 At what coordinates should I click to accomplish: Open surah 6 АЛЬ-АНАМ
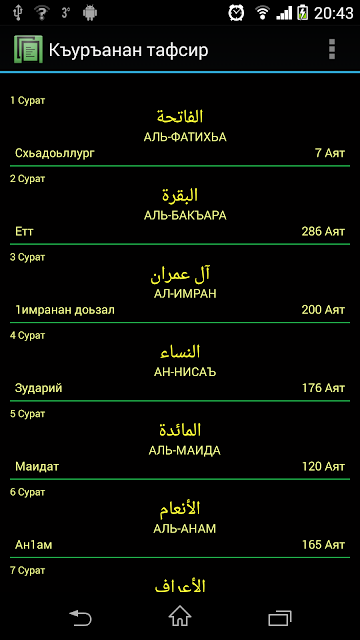click(x=180, y=519)
